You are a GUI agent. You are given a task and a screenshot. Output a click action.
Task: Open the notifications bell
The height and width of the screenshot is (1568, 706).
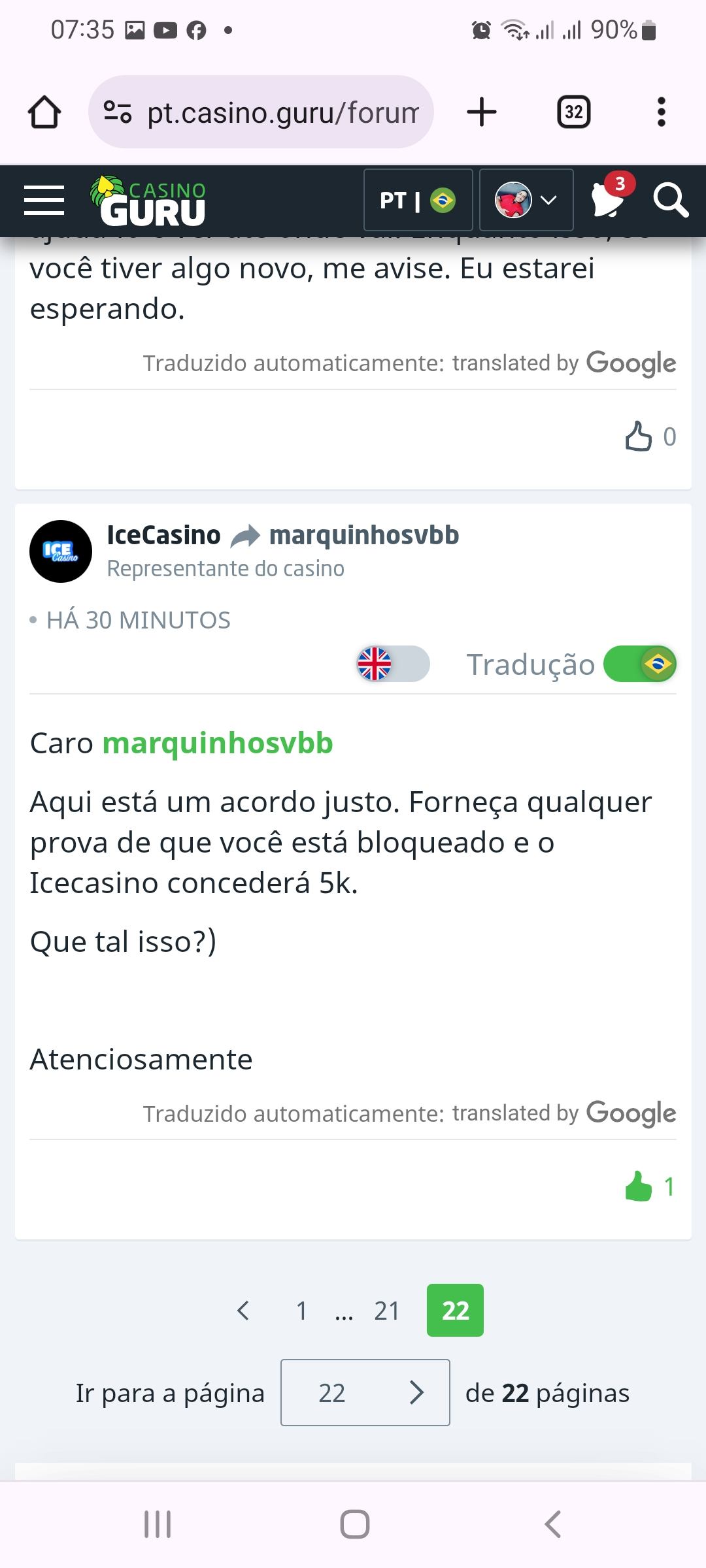[607, 199]
